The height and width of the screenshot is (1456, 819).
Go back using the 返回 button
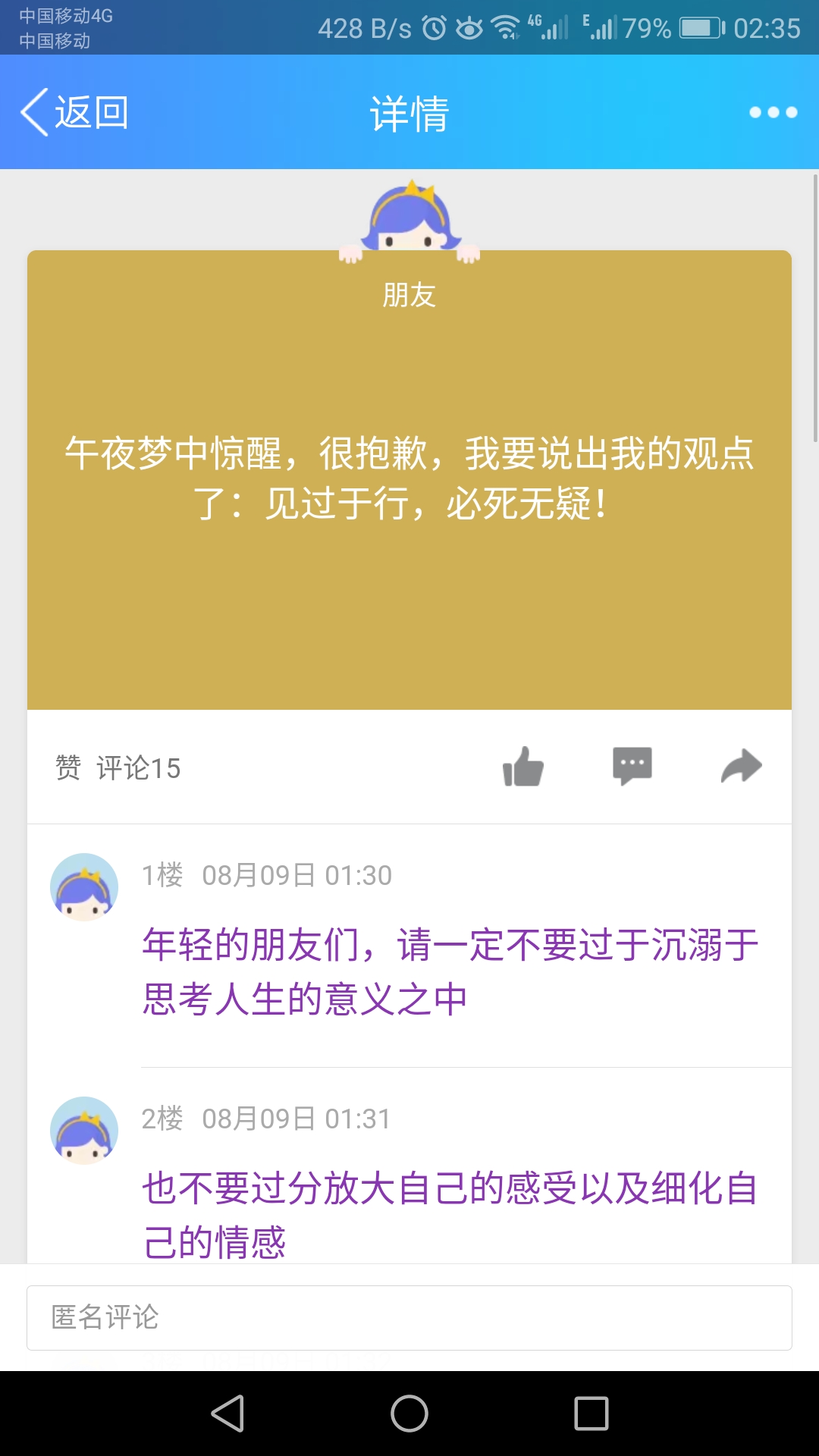74,112
